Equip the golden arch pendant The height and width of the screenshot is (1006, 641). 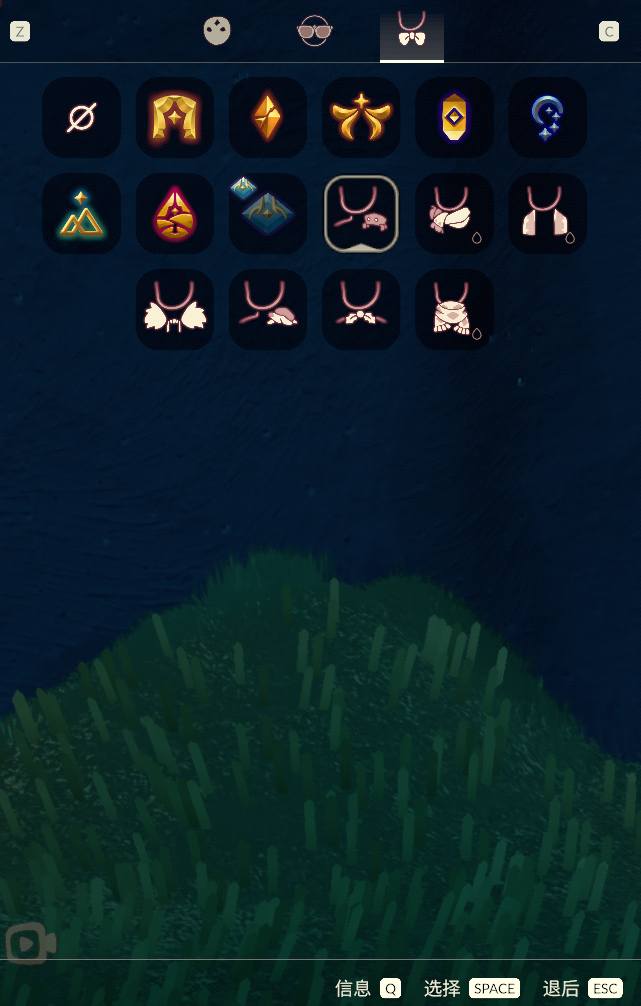175,118
